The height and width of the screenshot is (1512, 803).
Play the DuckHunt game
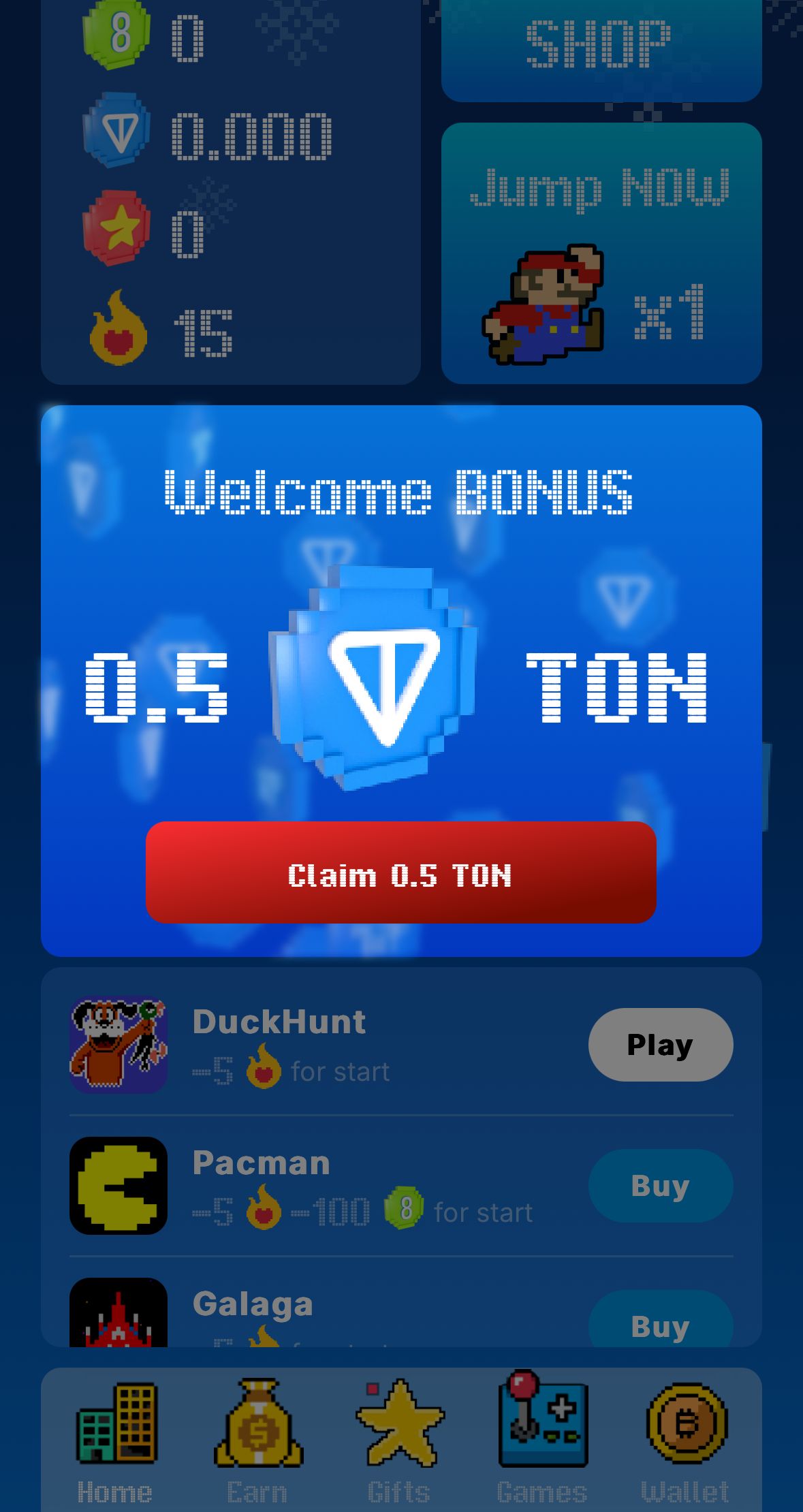tap(660, 1045)
